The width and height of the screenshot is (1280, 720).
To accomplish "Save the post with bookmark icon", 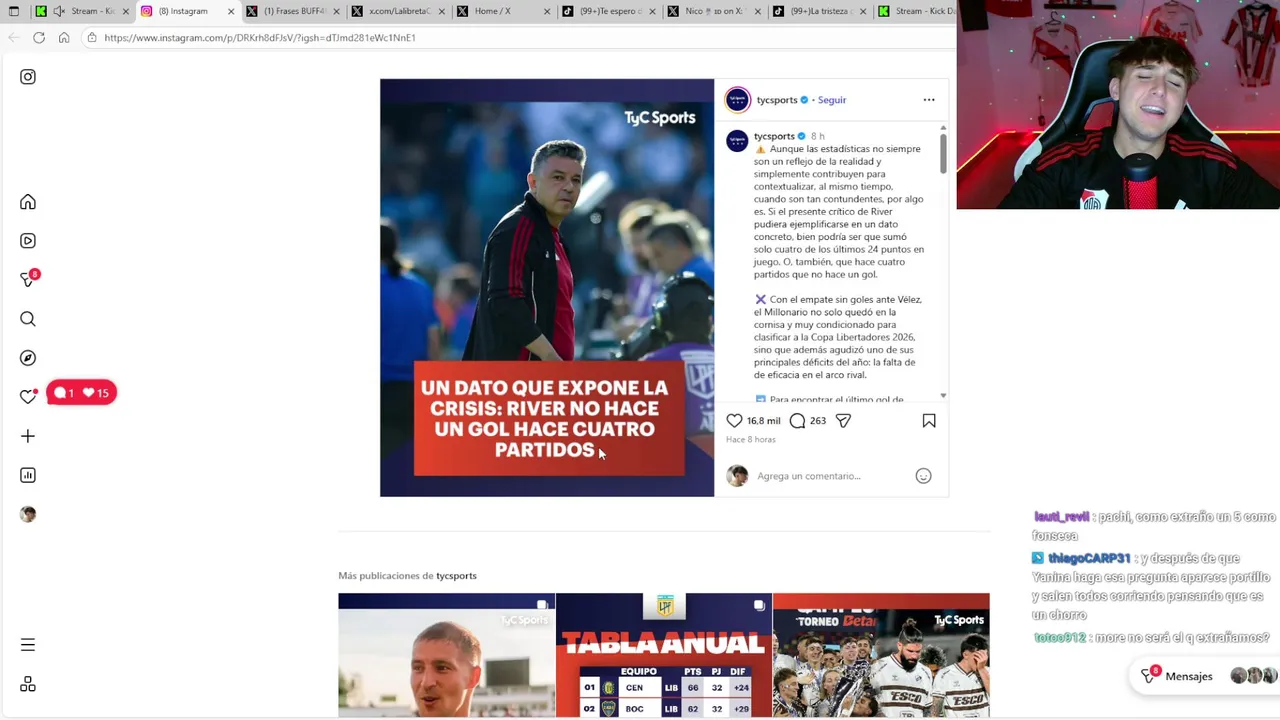I will click(x=929, y=421).
